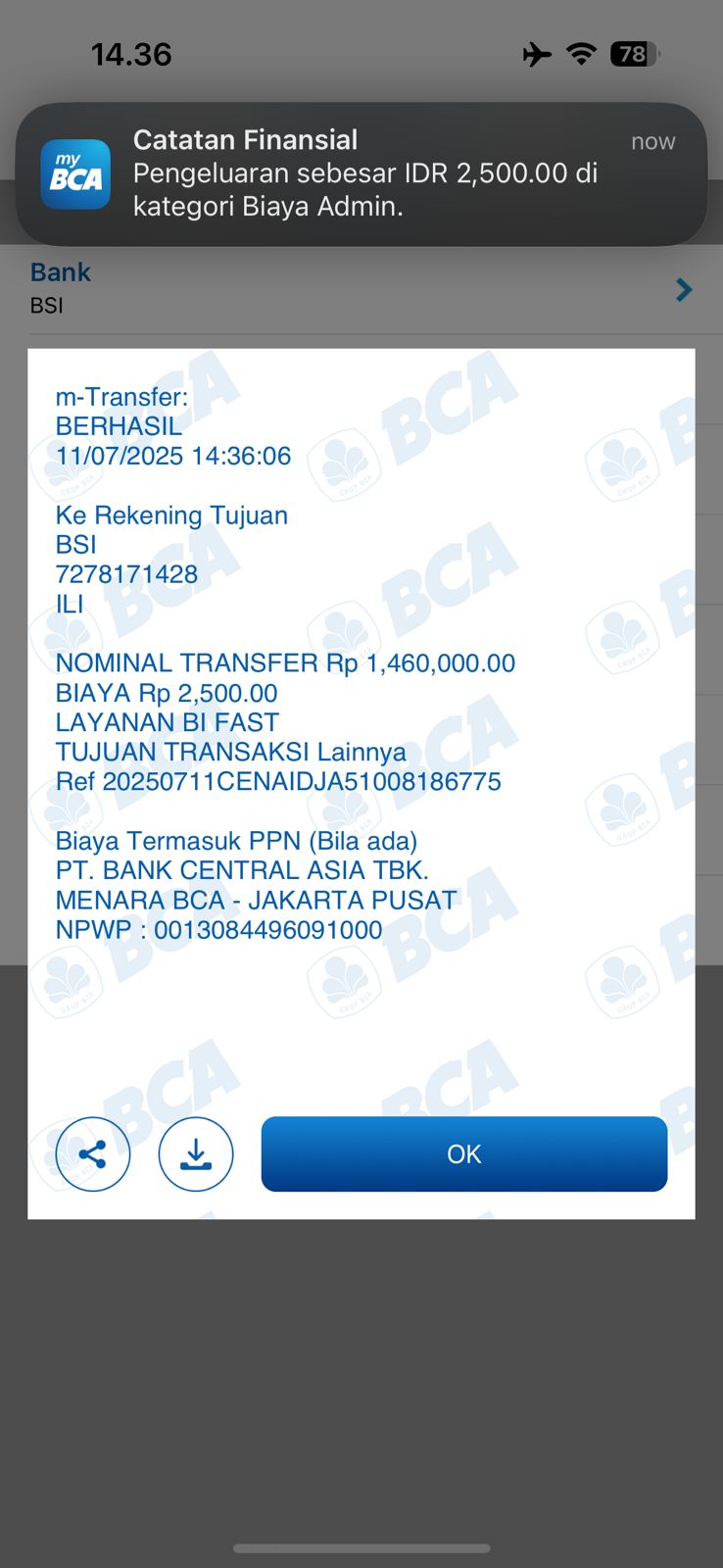Screen dimensions: 723x1568
Task: Share the transfer receipt
Action: pyautogui.click(x=93, y=1153)
